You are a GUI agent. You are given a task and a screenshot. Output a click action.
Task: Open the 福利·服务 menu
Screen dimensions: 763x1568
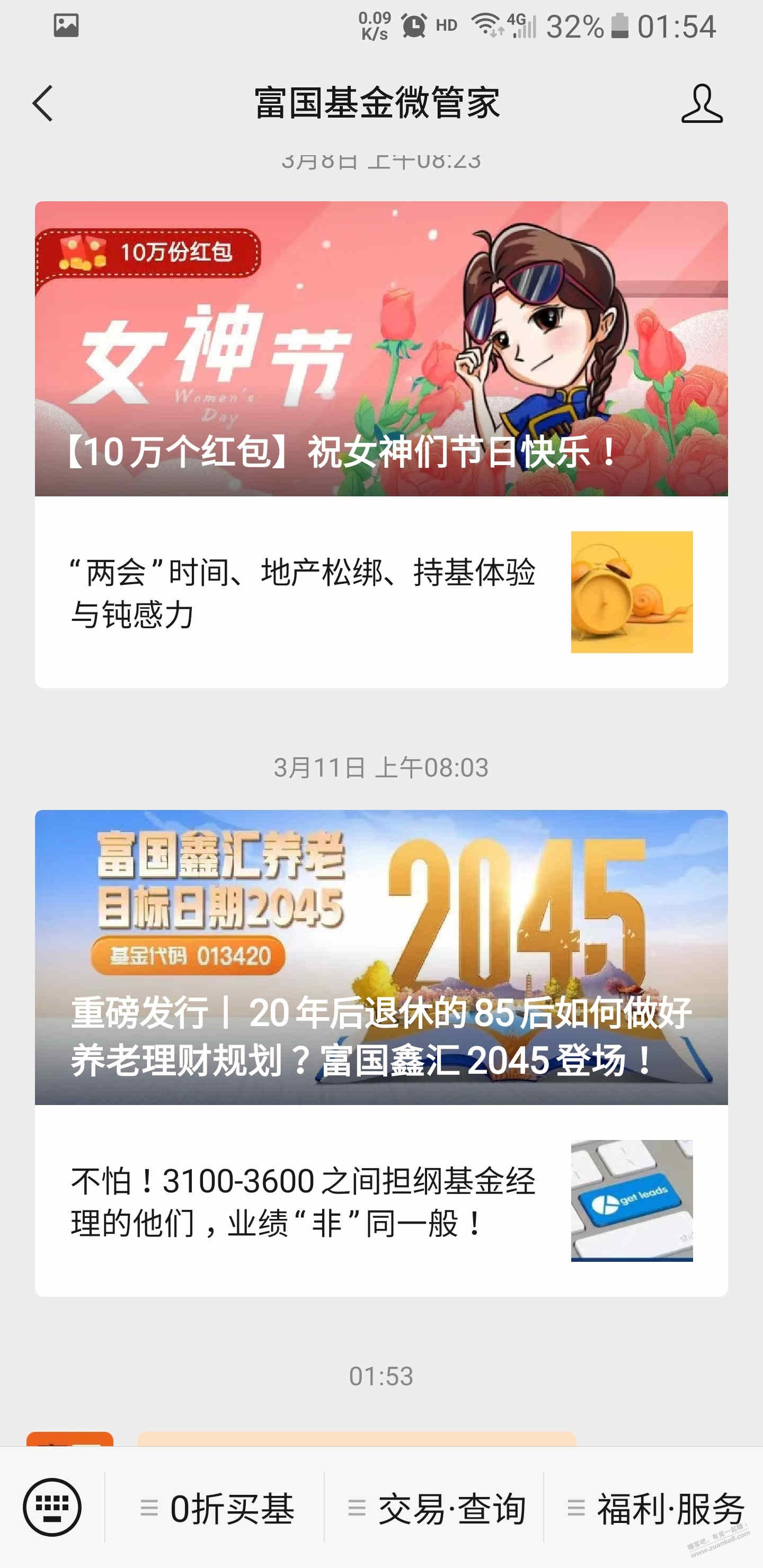click(653, 1508)
